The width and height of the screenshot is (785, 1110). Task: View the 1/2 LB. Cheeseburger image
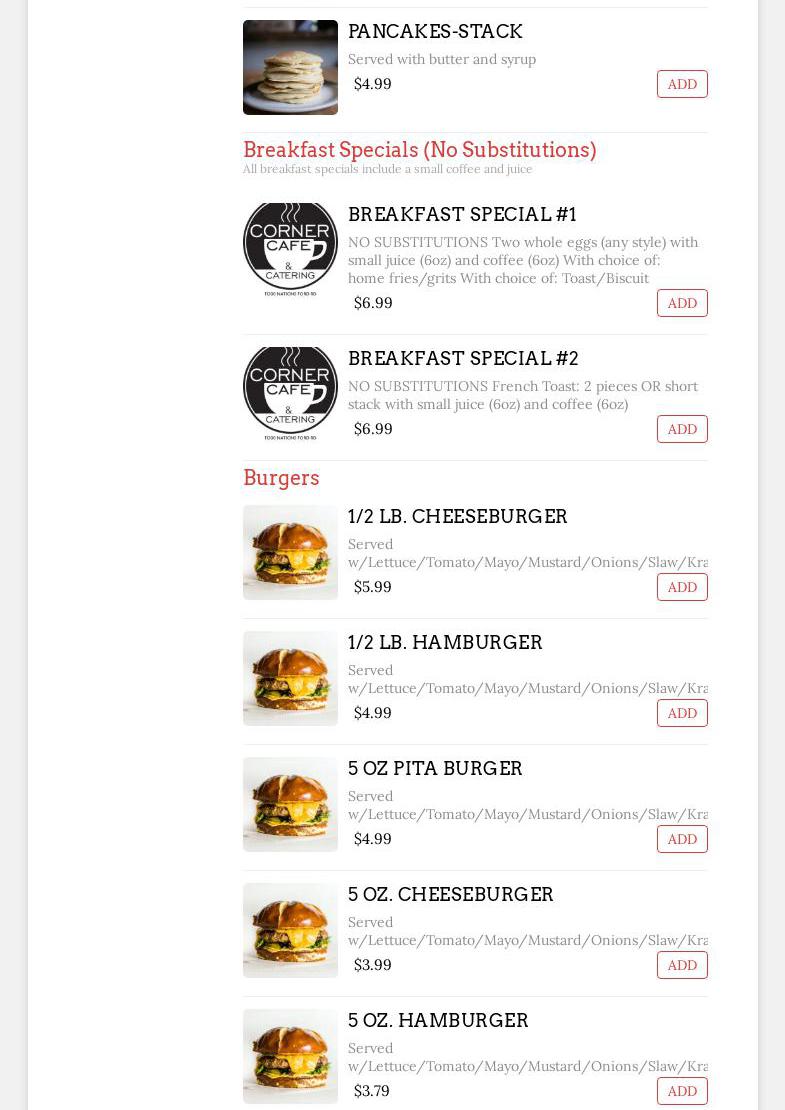tap(290, 552)
